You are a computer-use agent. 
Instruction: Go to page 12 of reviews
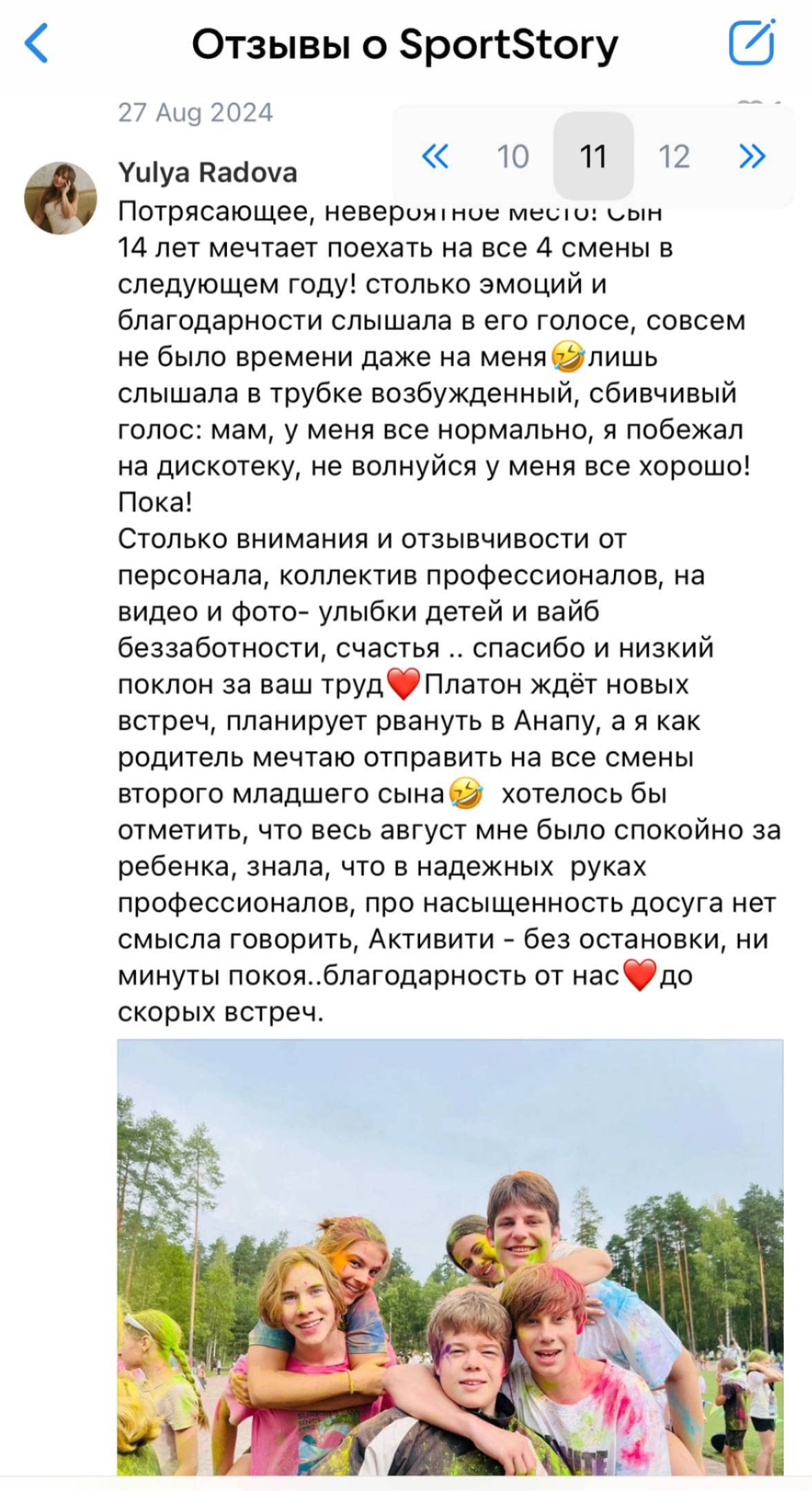[674, 157]
